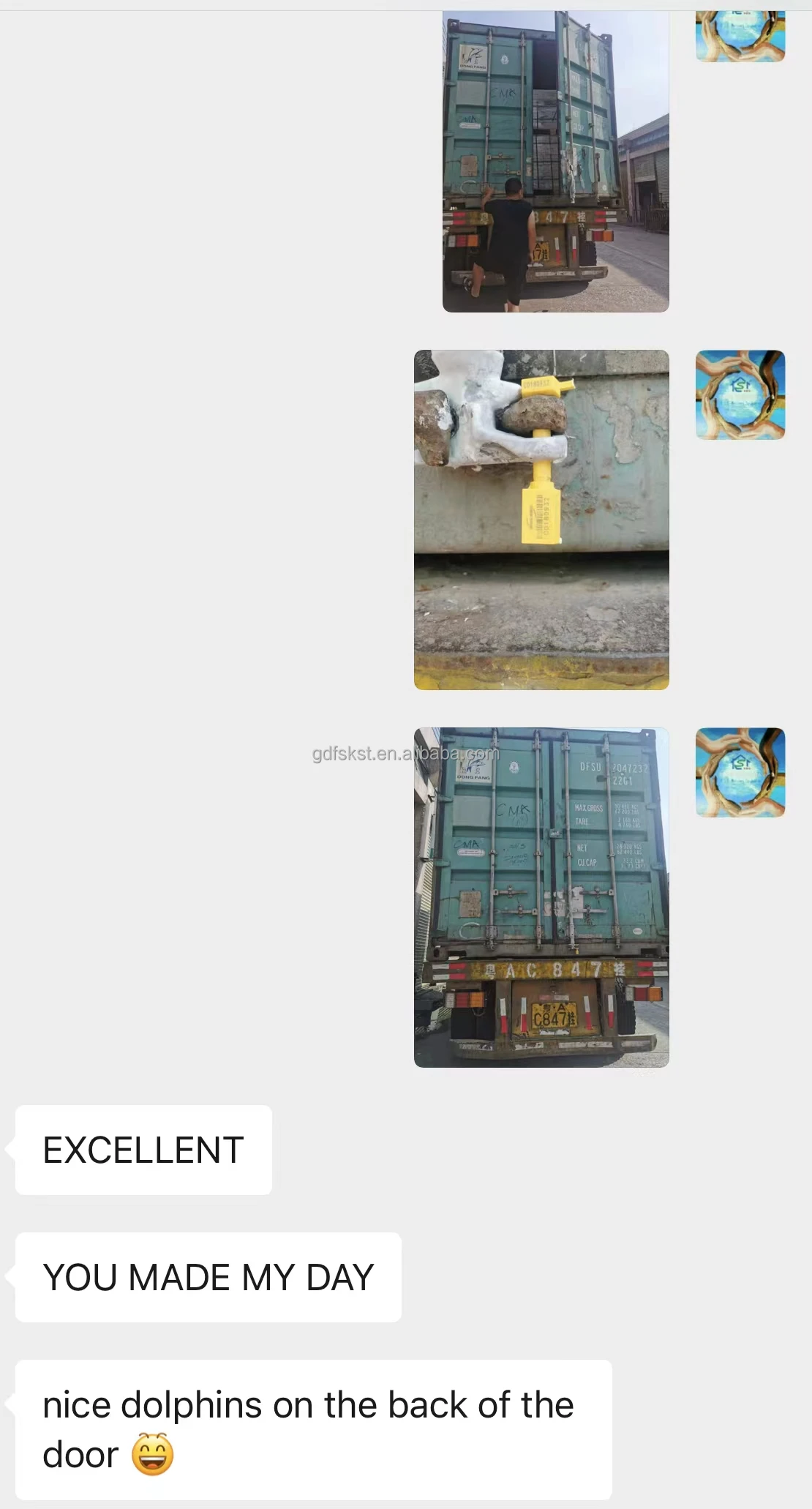Open the photo of closed container with license plate

pos(541,897)
